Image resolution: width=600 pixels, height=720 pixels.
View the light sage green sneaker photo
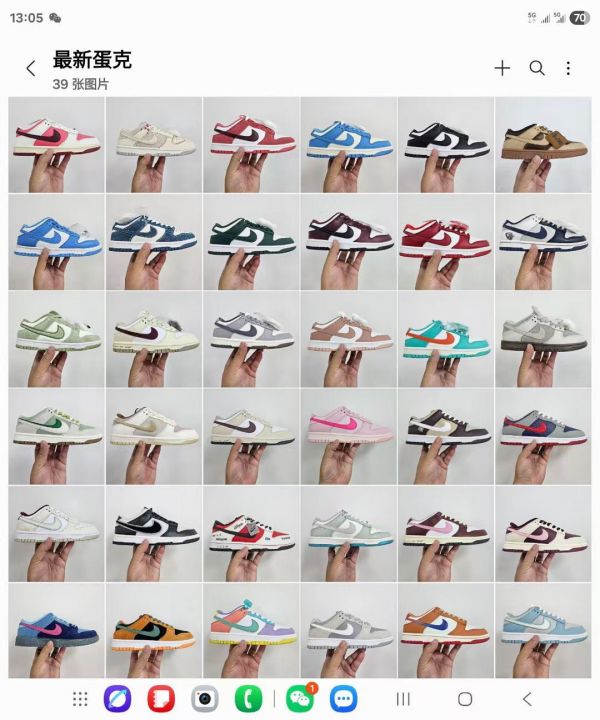(57, 338)
